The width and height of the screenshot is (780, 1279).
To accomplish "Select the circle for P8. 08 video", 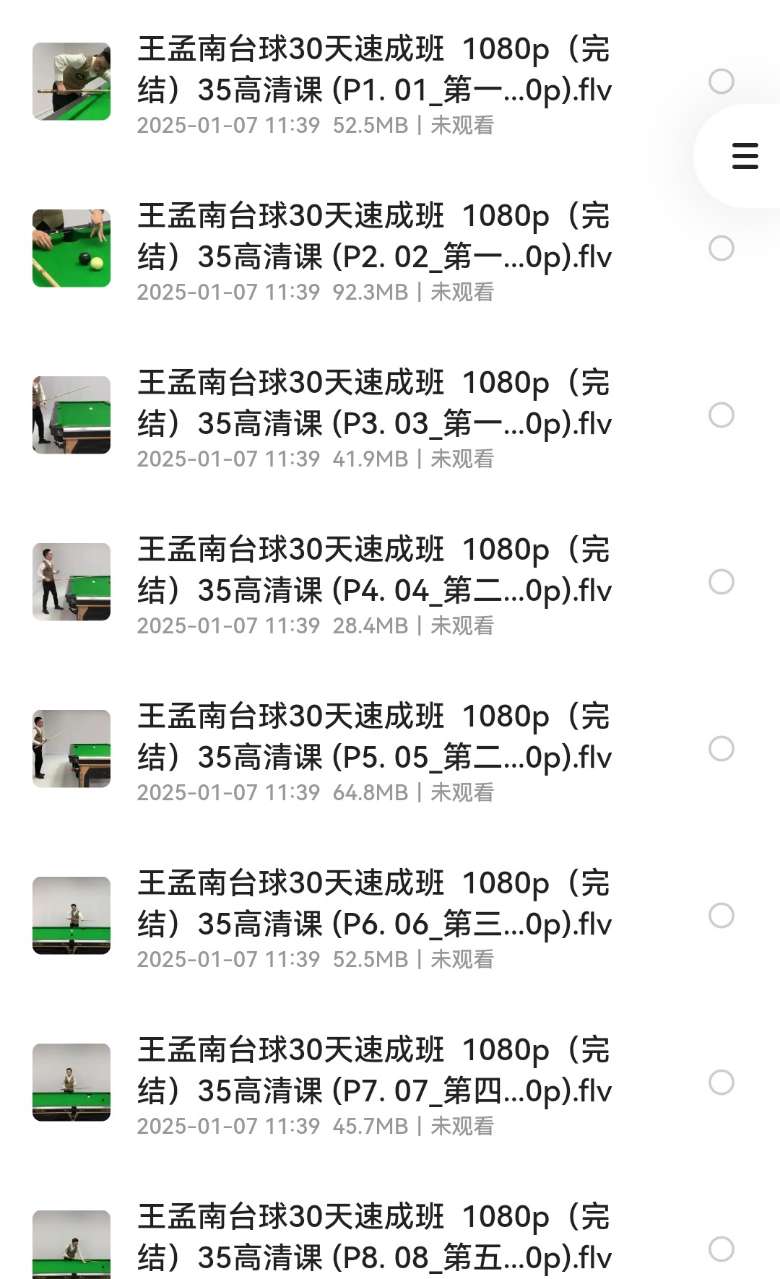I will pyautogui.click(x=721, y=1249).
